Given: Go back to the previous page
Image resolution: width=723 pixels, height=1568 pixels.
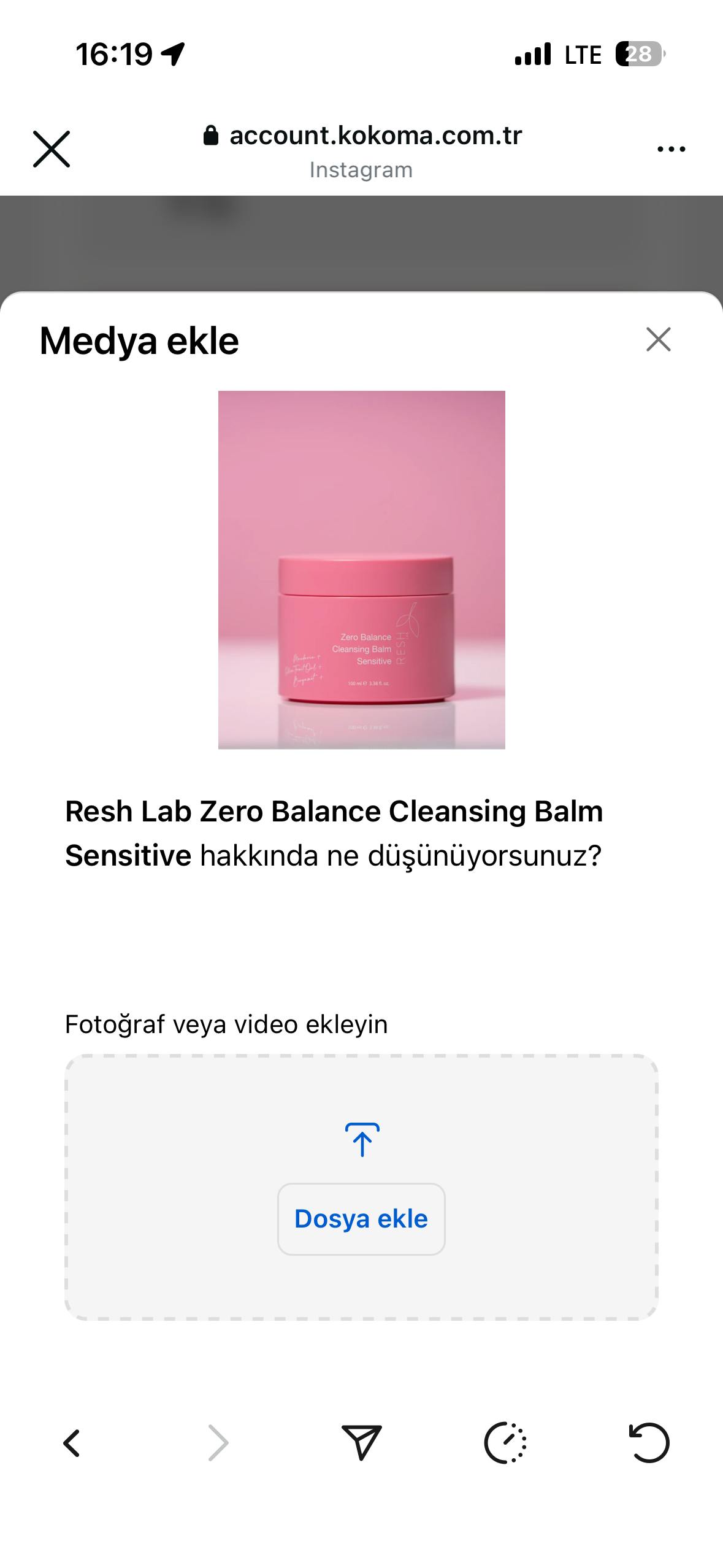Looking at the screenshot, I should pos(72,1443).
